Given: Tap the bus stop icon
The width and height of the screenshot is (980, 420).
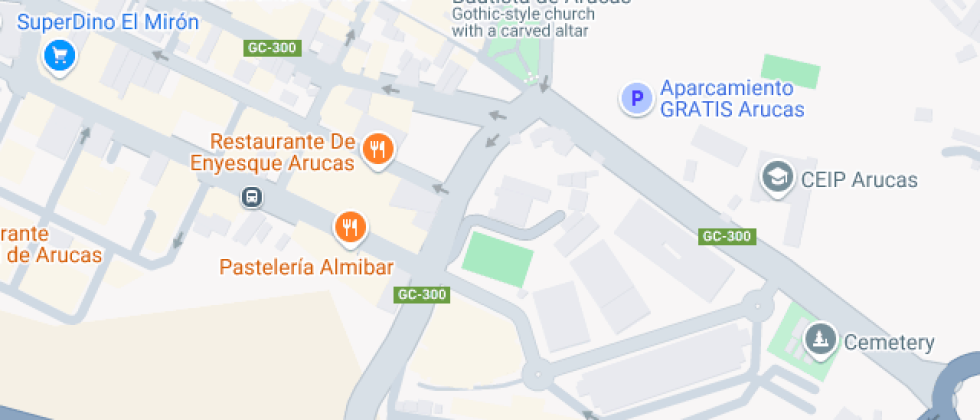Looking at the screenshot, I should (253, 197).
